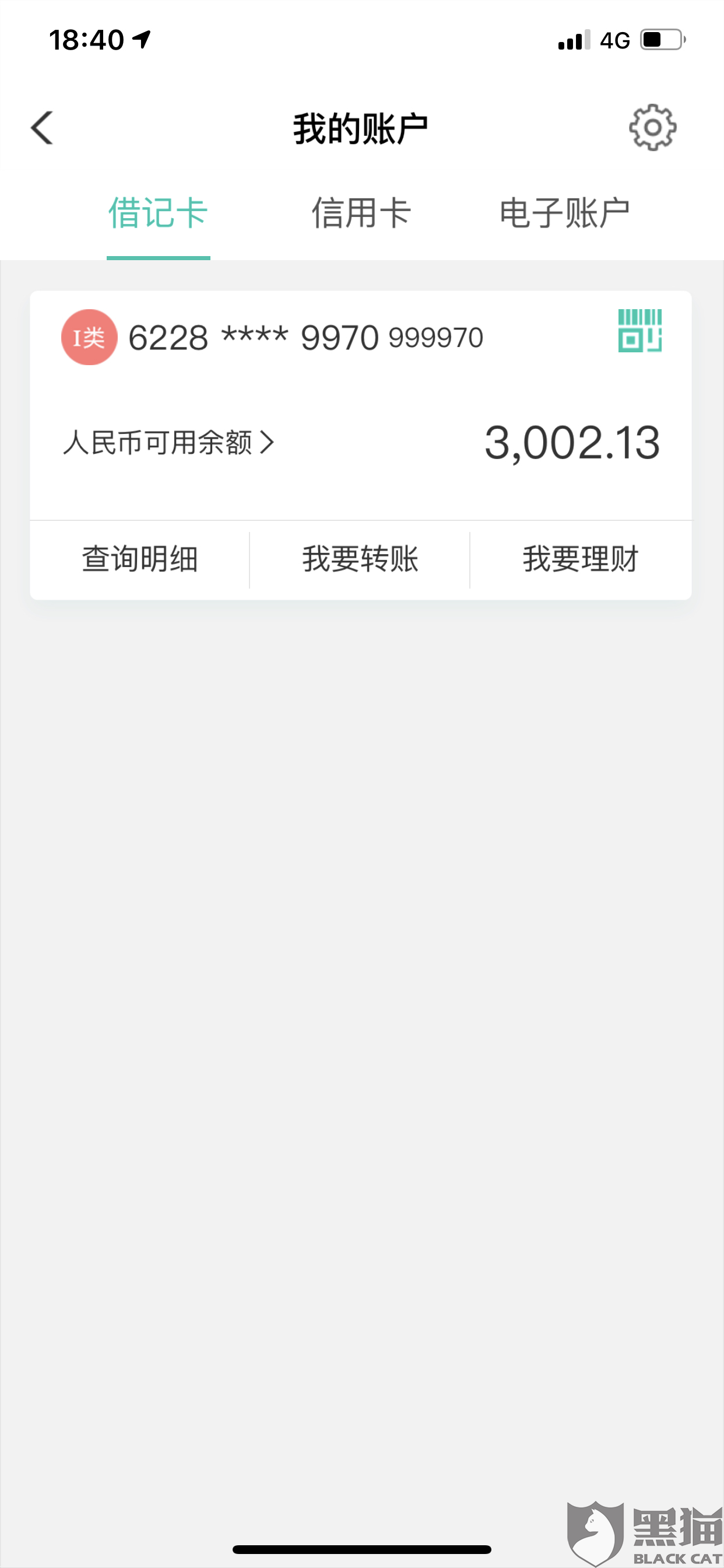Open settings via the gear icon
724x1568 pixels.
pos(653,128)
